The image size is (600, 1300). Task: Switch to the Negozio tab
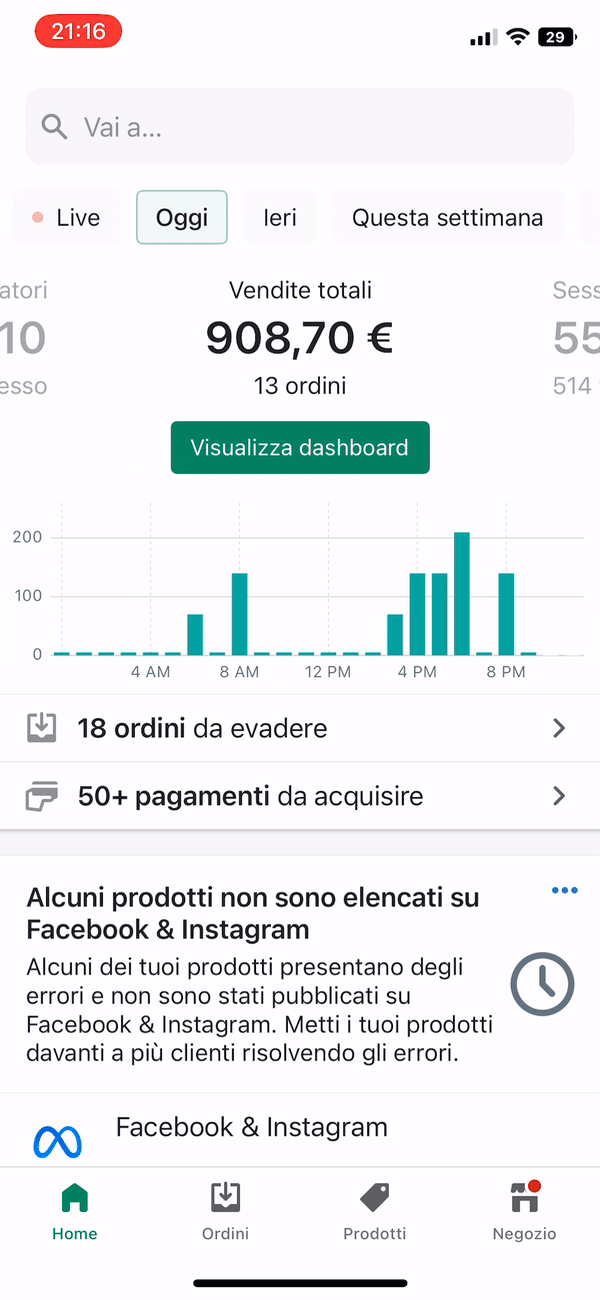[x=524, y=1211]
